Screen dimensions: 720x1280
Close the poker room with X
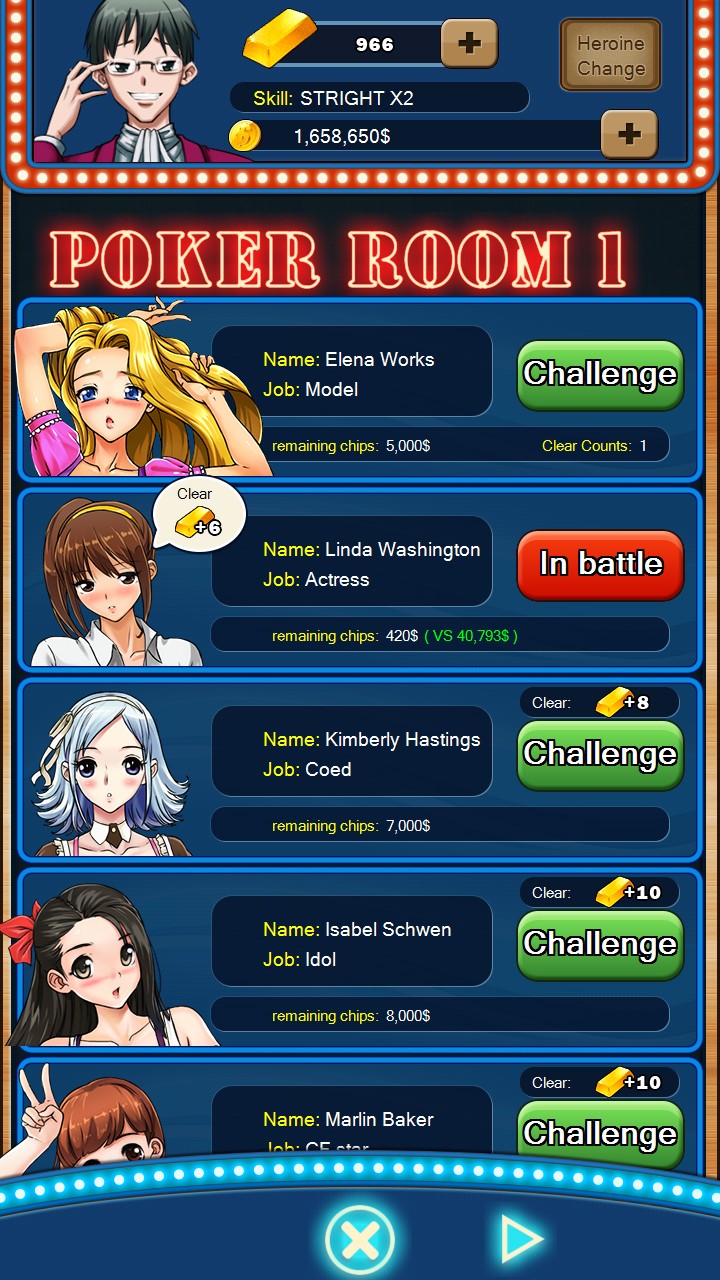360,1241
